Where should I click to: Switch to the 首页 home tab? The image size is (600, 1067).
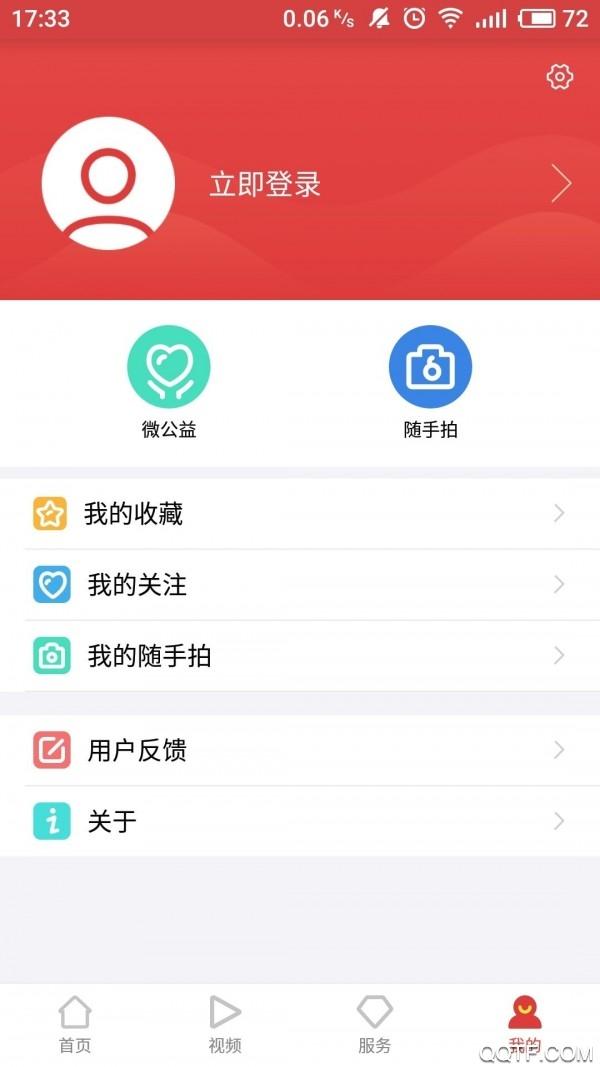(x=75, y=1025)
